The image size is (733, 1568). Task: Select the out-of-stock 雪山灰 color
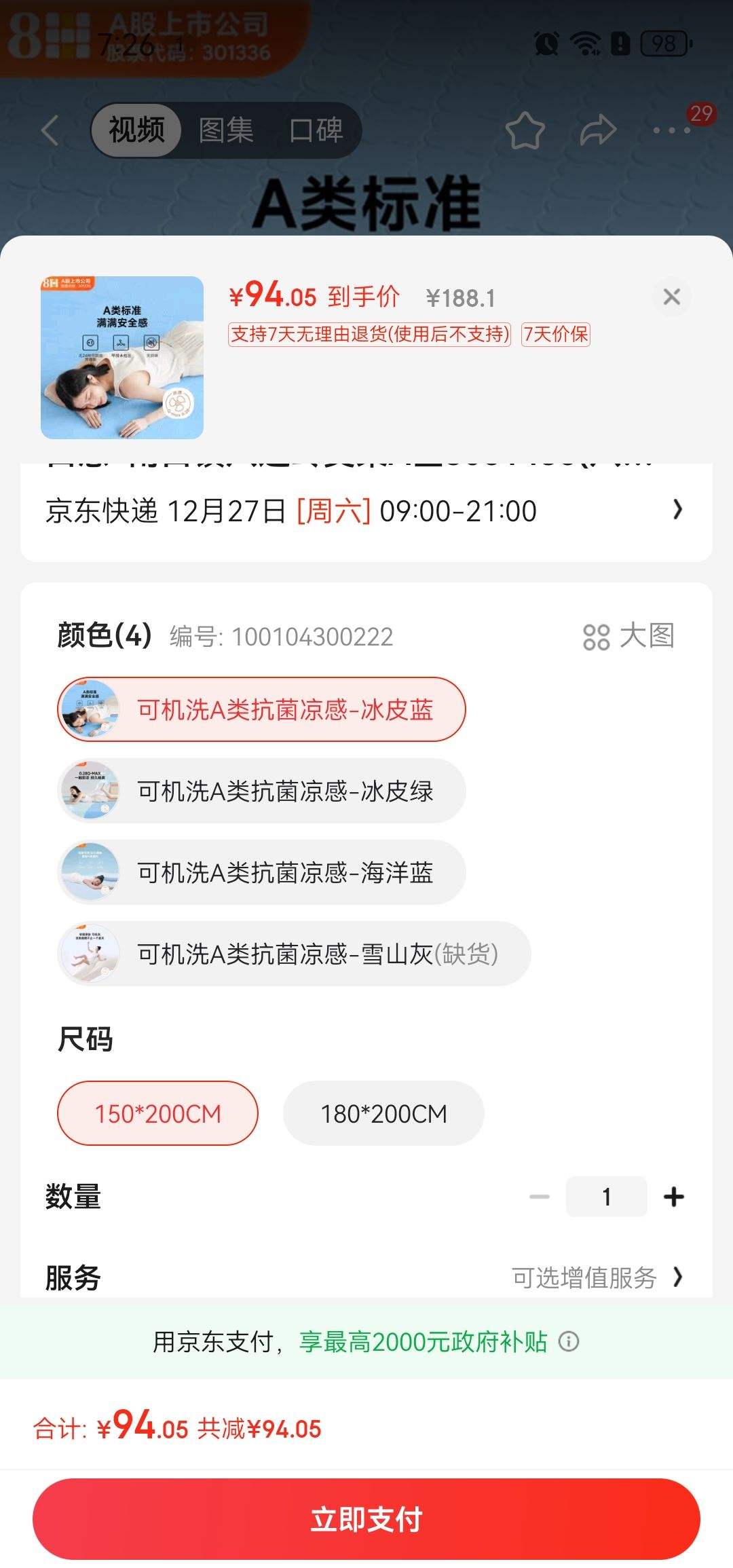(293, 954)
